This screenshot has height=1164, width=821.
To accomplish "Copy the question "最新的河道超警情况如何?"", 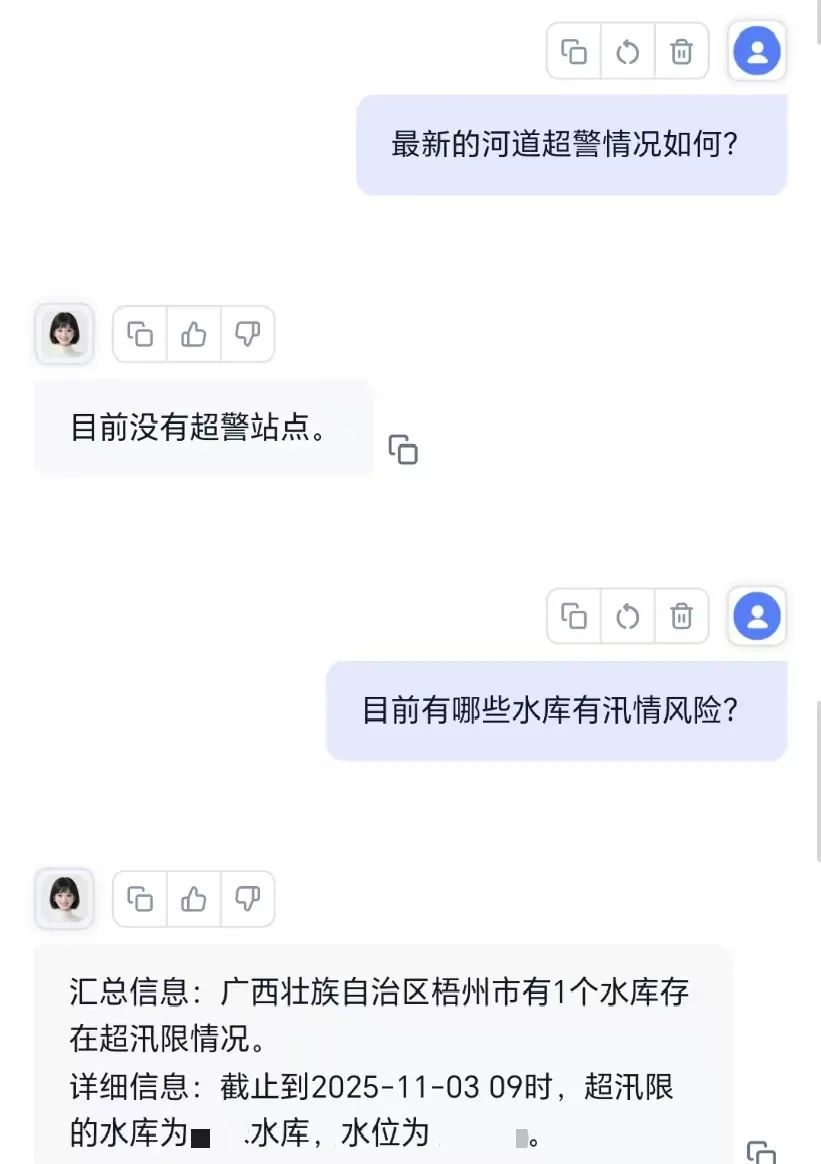I will [x=574, y=51].
